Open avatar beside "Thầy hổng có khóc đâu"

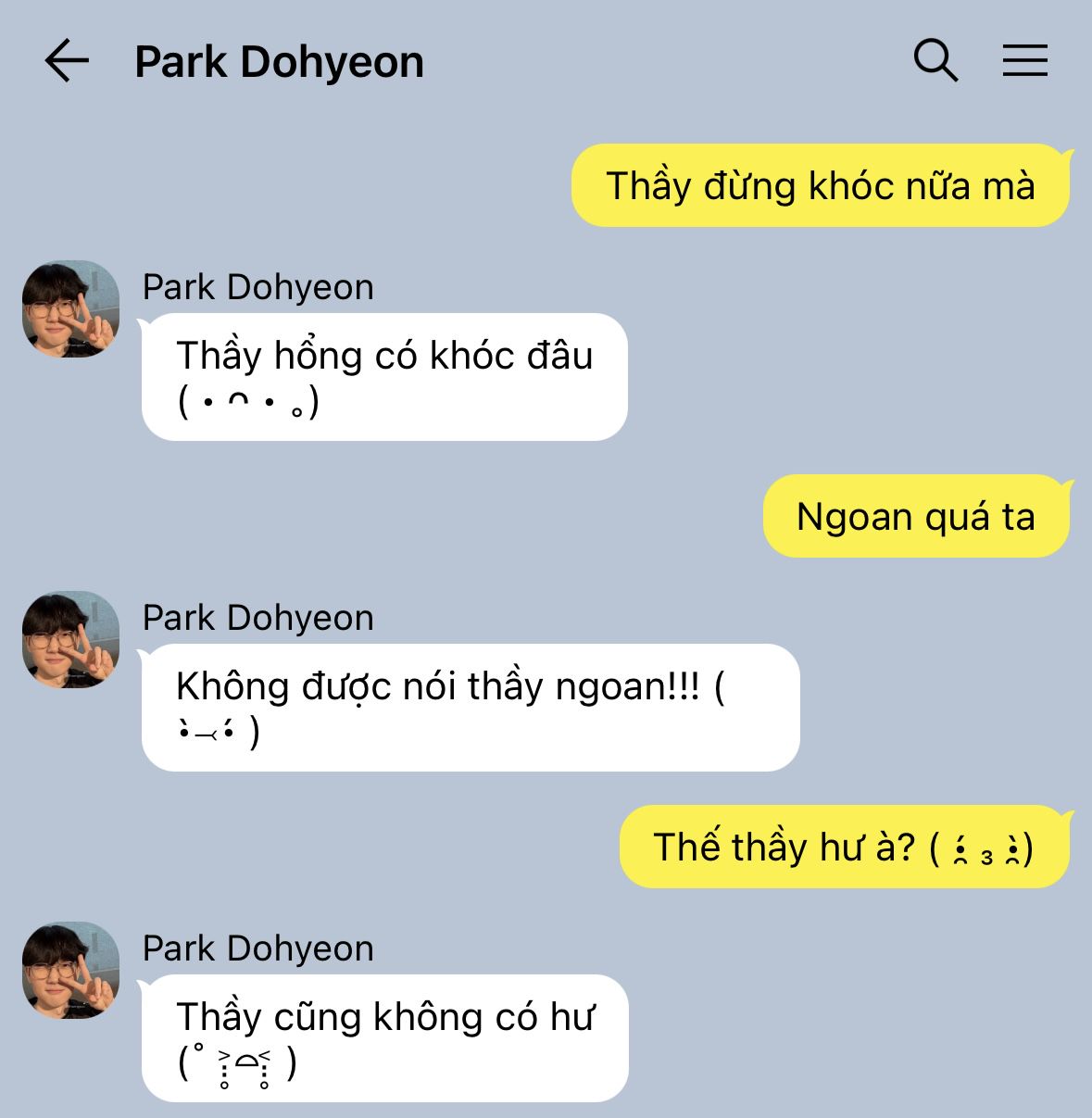[71, 309]
